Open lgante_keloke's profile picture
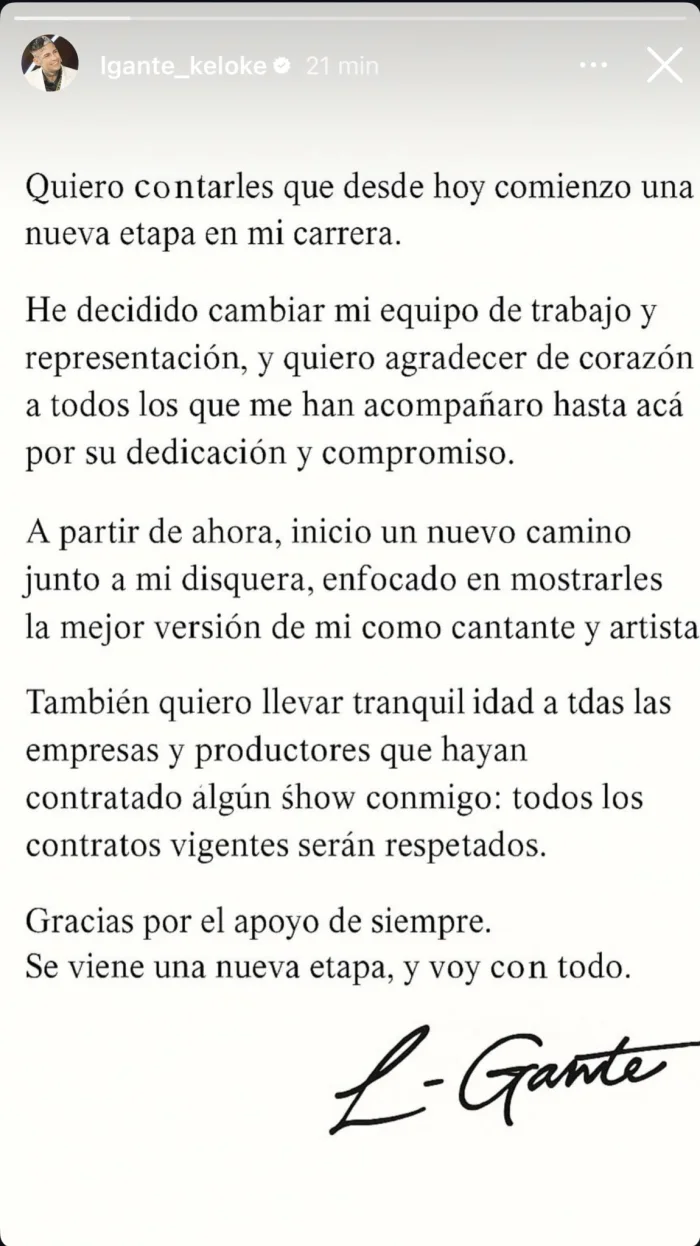This screenshot has width=700, height=1246. [50, 66]
